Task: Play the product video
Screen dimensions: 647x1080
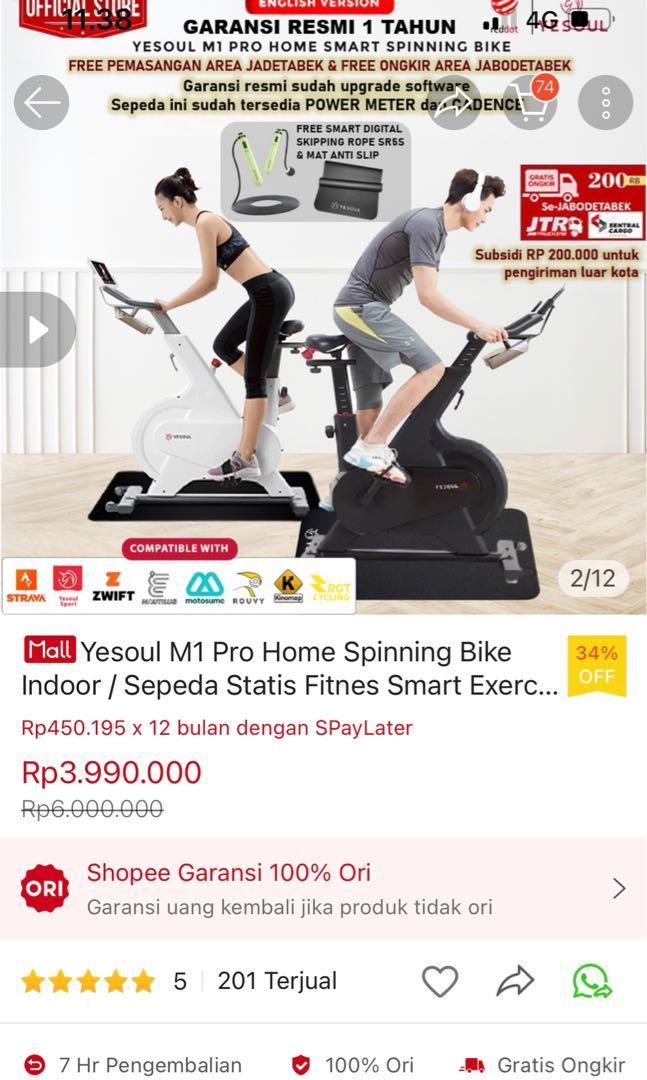Action: 36,330
